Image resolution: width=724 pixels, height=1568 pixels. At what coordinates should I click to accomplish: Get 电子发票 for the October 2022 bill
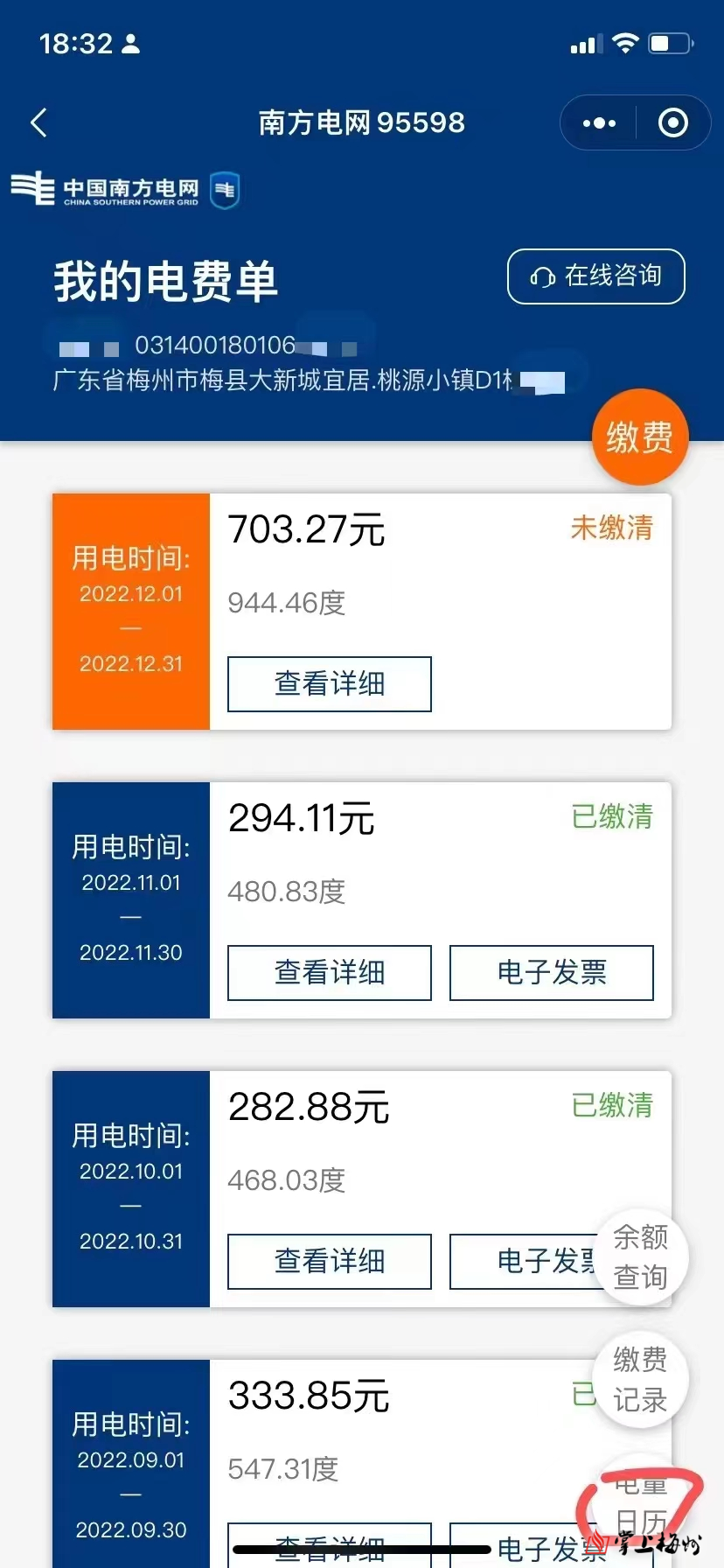pos(525,1262)
